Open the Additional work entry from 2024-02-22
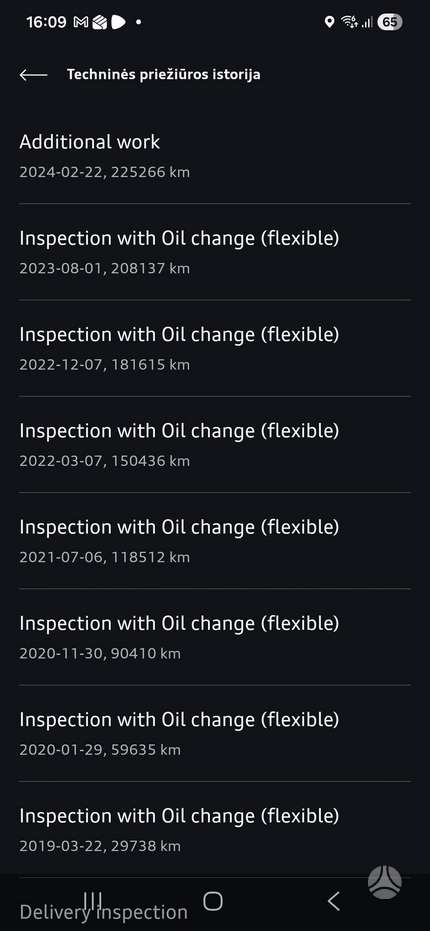The width and height of the screenshot is (430, 931). coord(214,156)
